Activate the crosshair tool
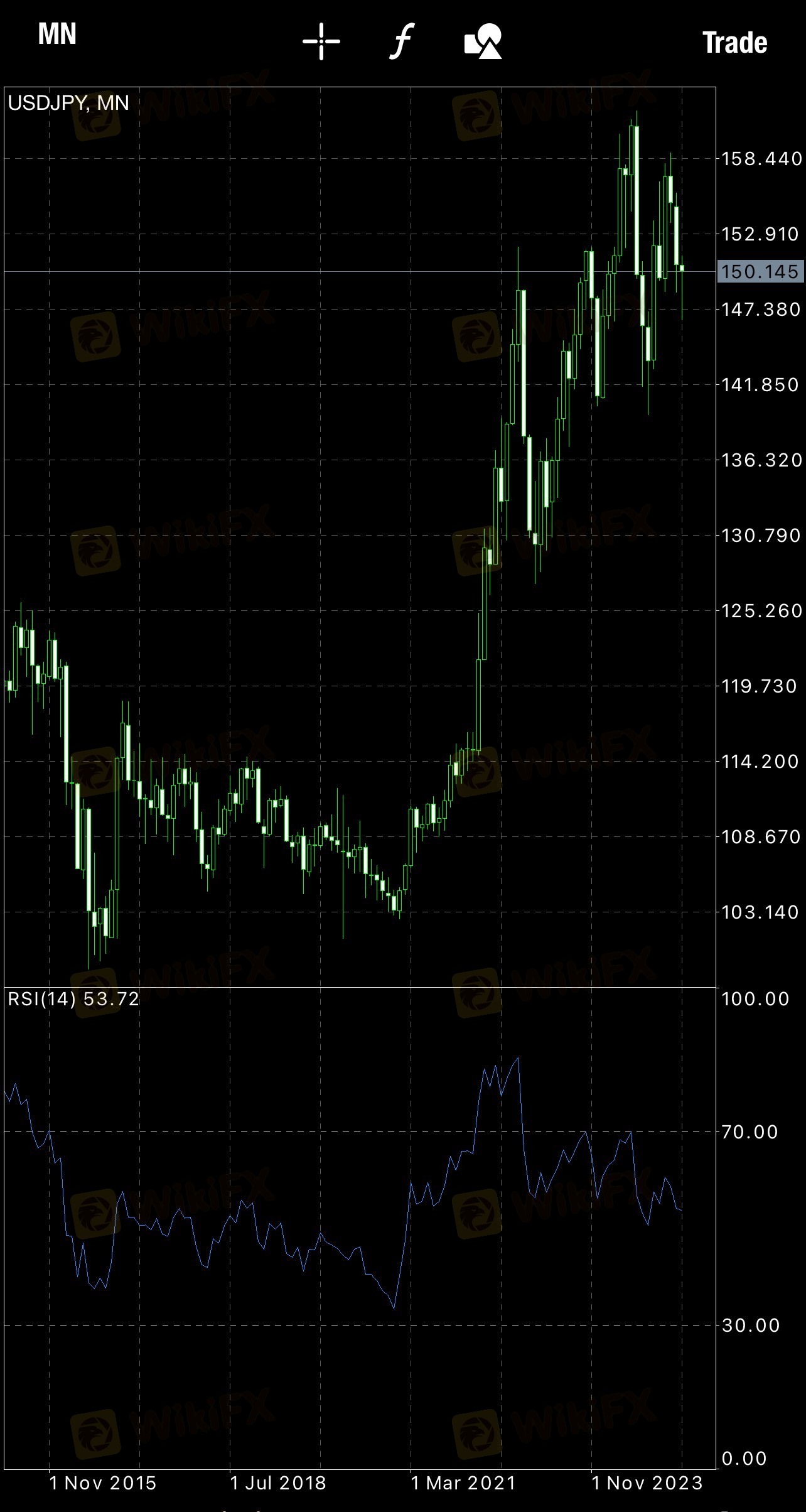 321,41
